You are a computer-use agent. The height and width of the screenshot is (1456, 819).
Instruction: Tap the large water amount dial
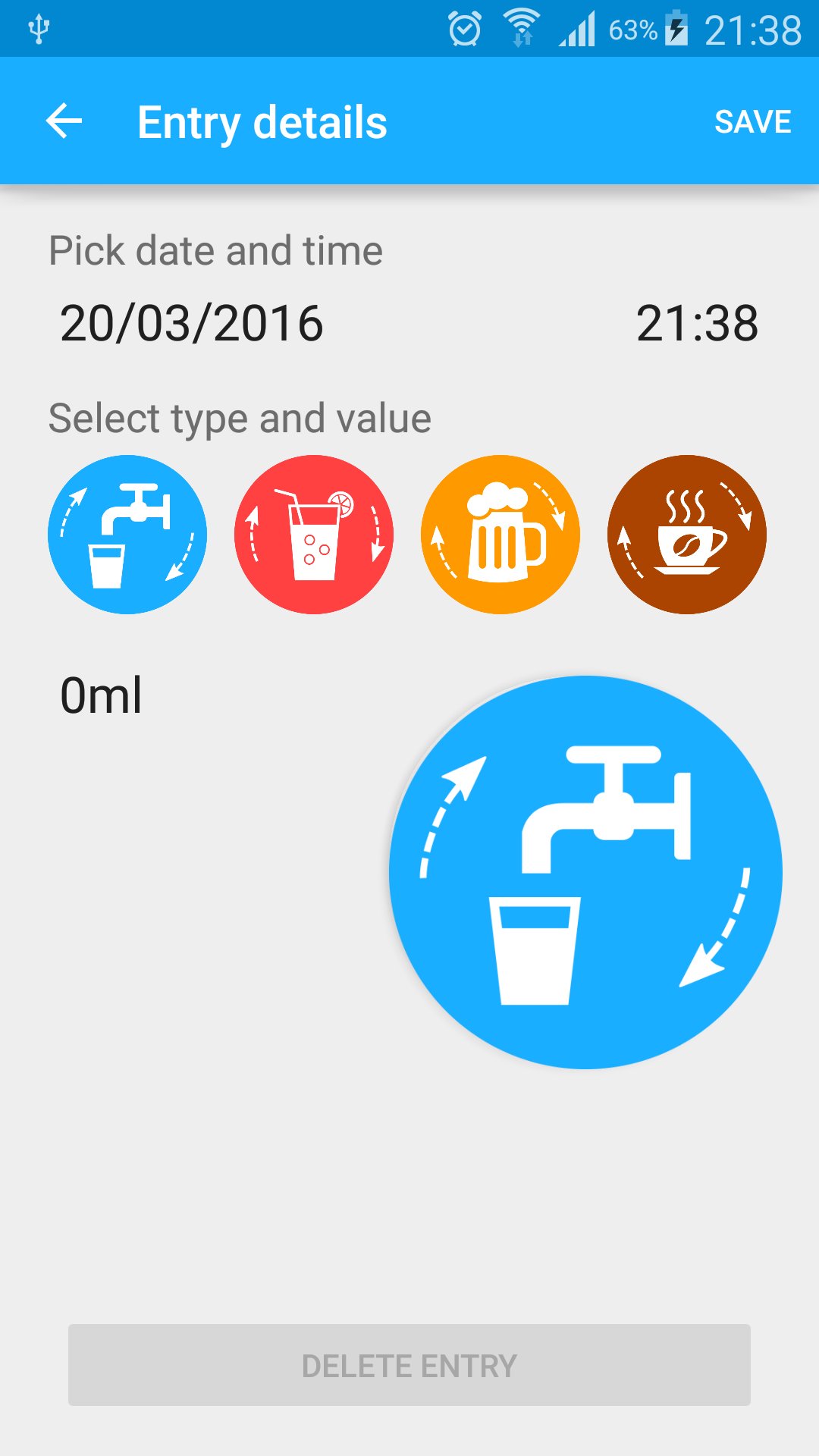pos(585,872)
